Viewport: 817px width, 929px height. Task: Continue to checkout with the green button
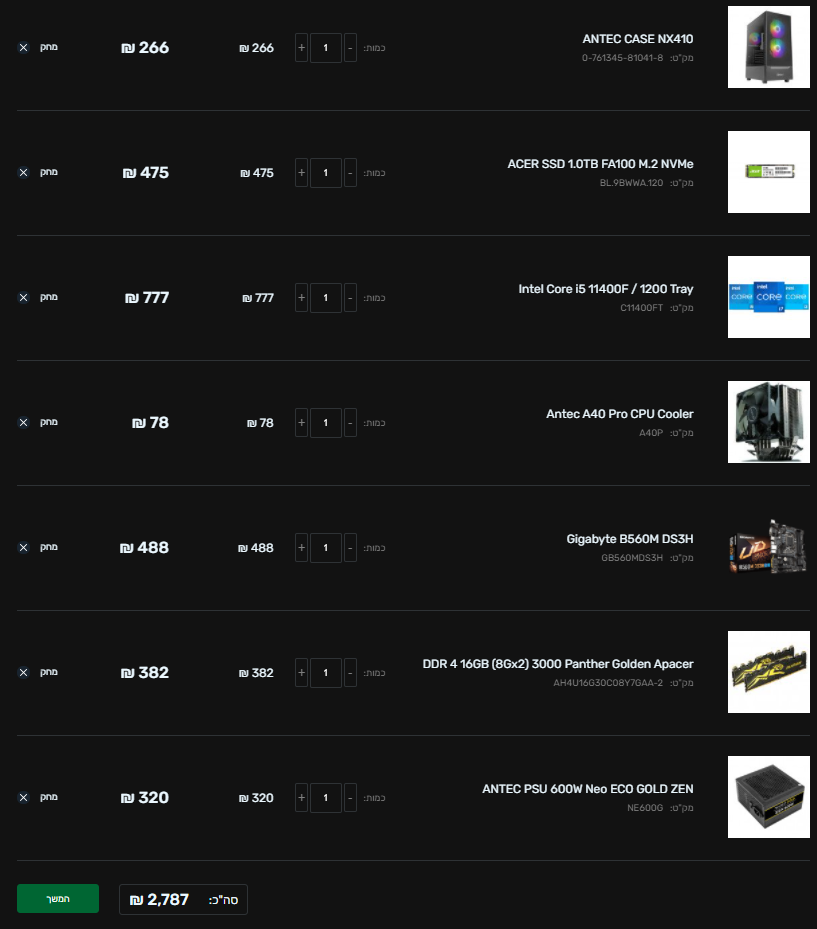click(58, 899)
